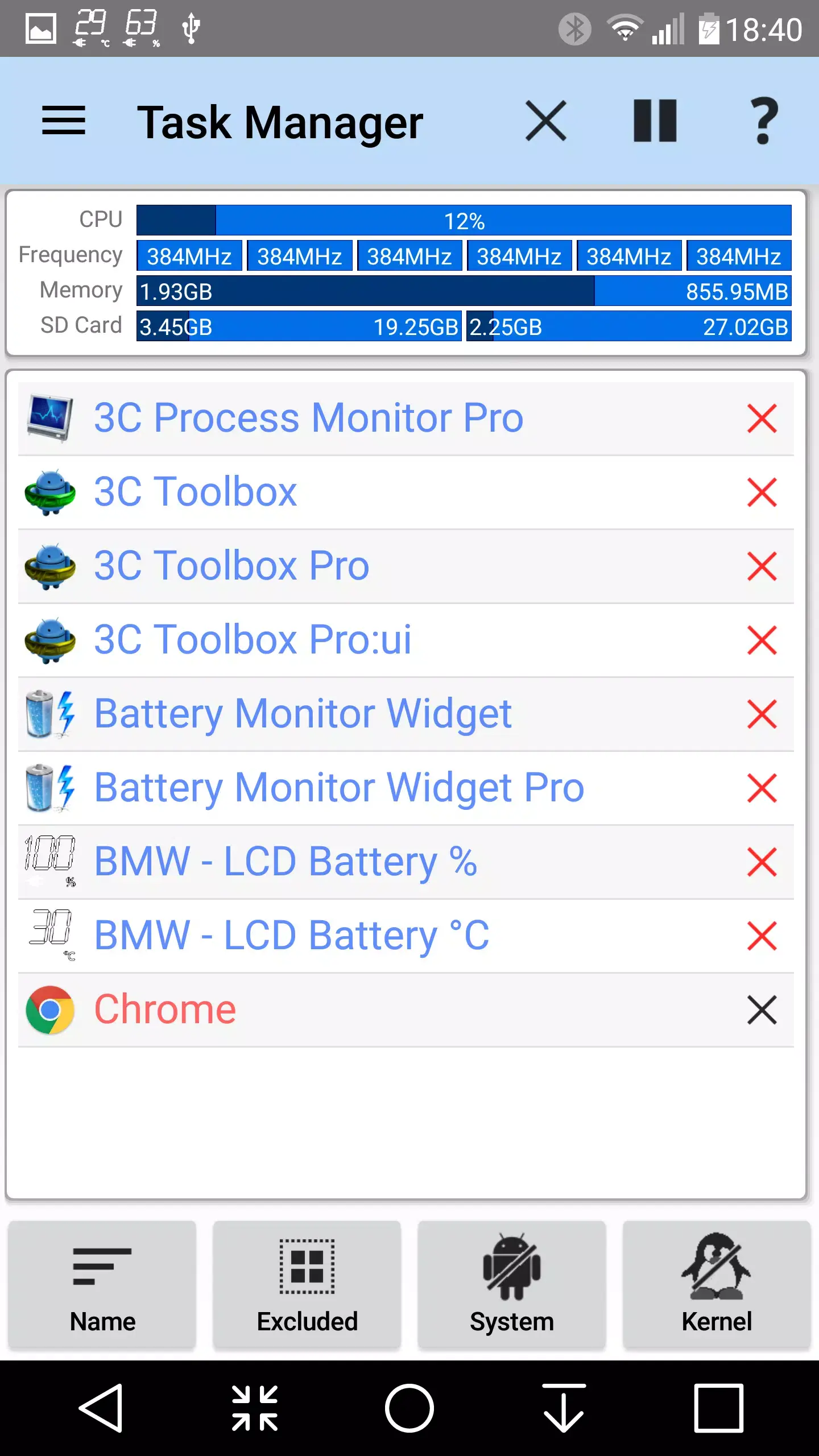Viewport: 819px width, 1456px height.
Task: Click the Chrome browser icon
Action: [x=50, y=1010]
